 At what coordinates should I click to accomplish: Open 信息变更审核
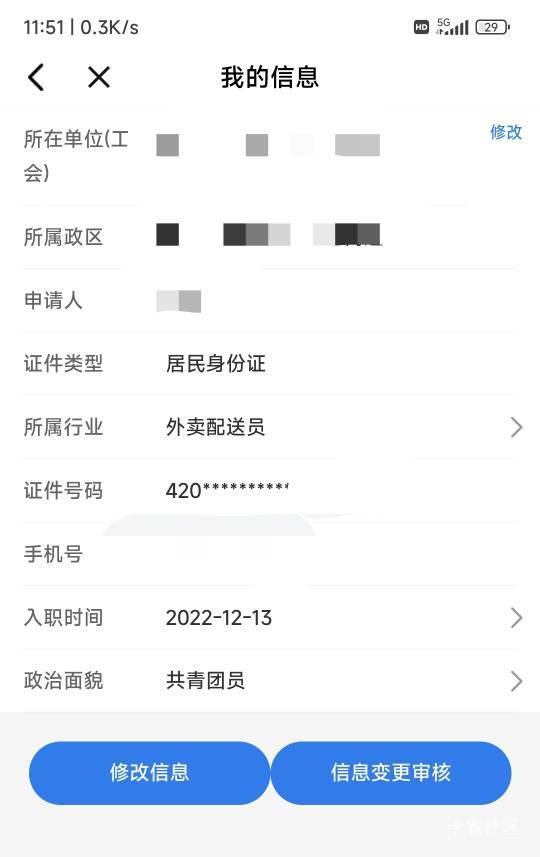pyautogui.click(x=391, y=773)
